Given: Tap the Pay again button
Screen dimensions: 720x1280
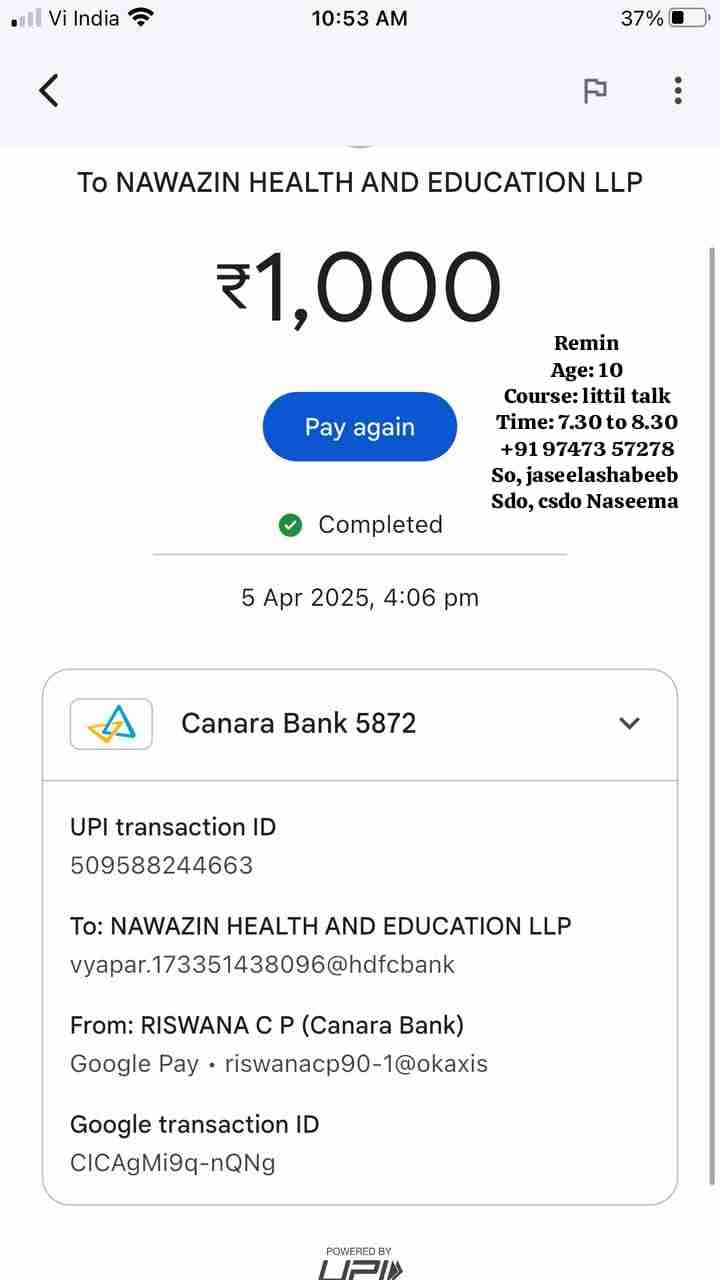Looking at the screenshot, I should pos(359,427).
